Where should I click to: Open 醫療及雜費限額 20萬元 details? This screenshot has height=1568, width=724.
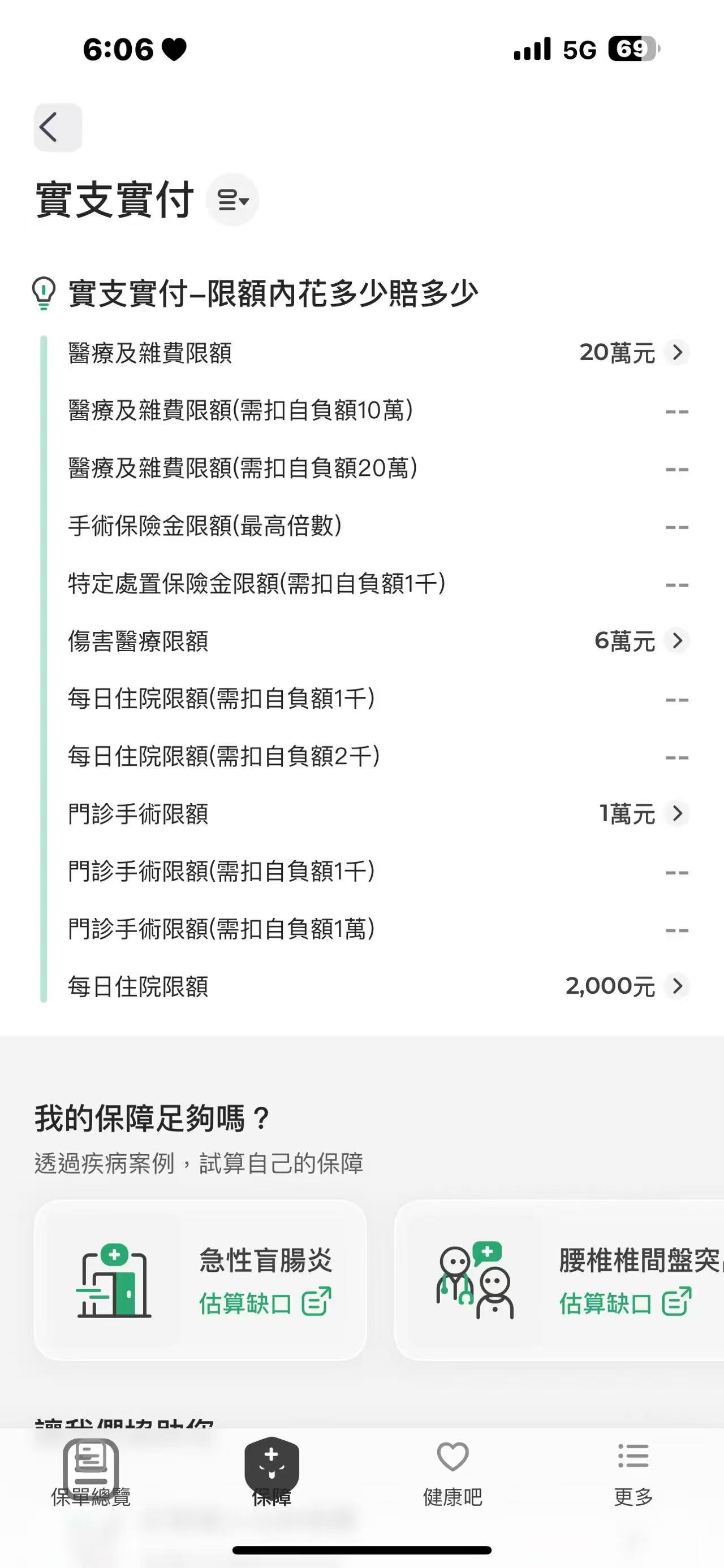click(676, 353)
